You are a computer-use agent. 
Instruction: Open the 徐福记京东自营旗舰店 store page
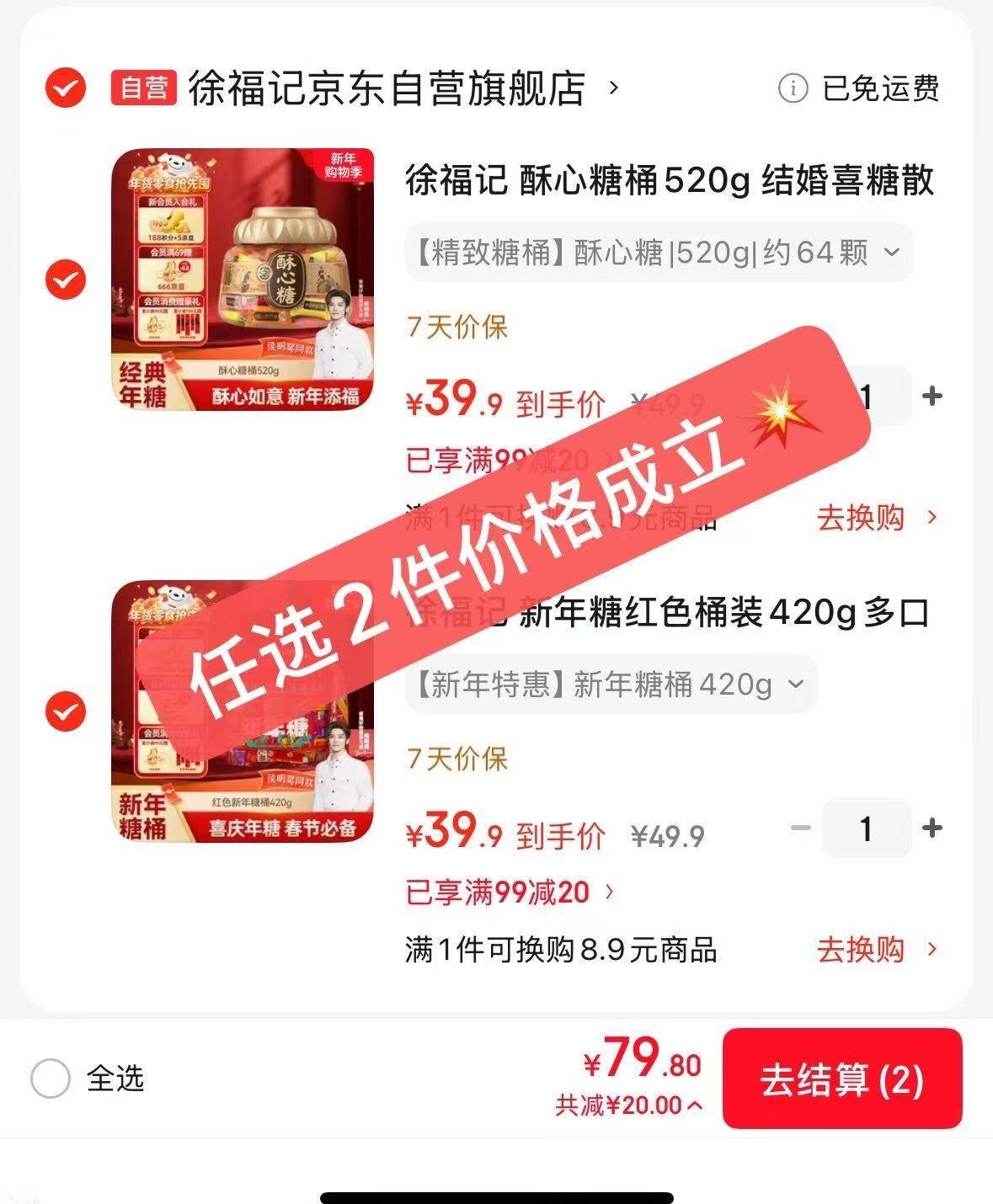pyautogui.click(x=387, y=88)
